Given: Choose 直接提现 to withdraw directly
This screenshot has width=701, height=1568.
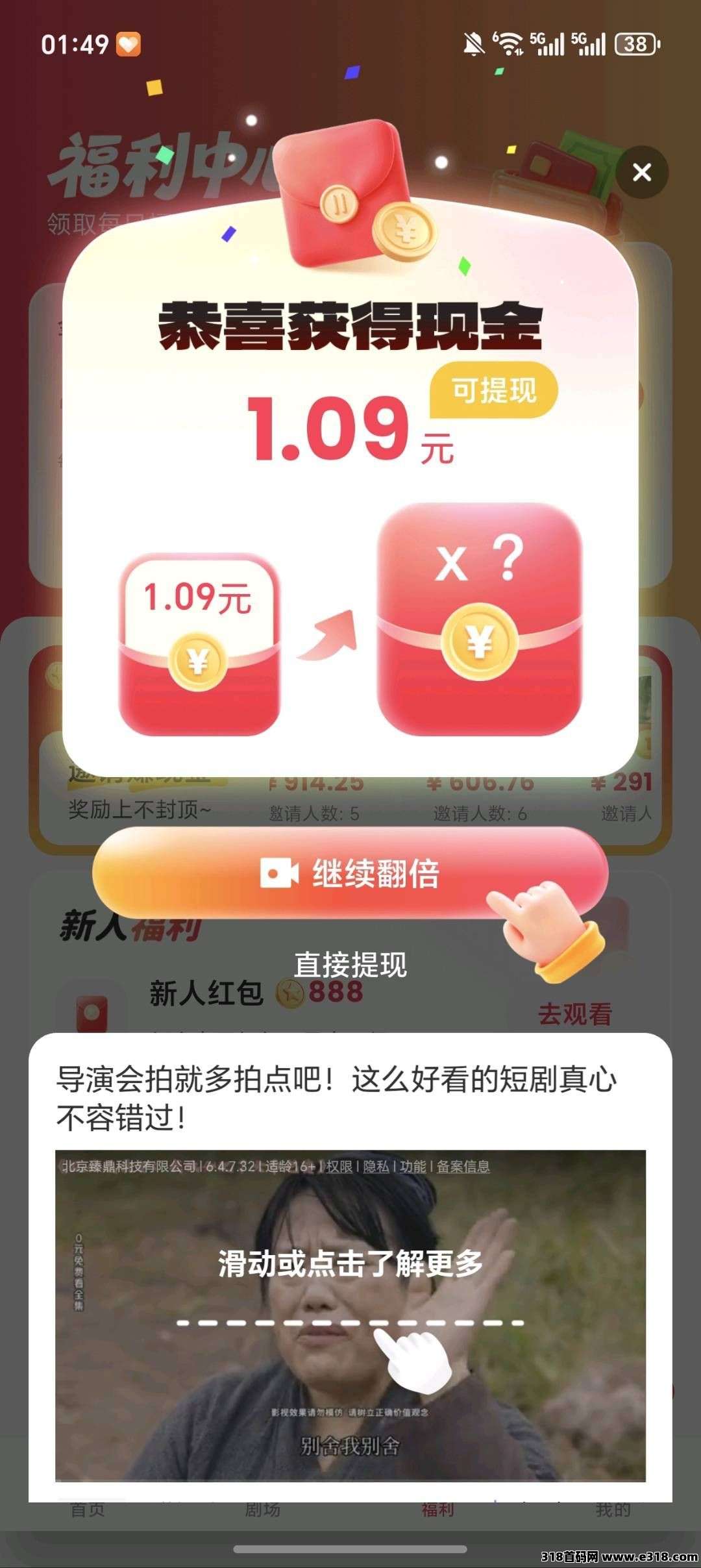Looking at the screenshot, I should [350, 965].
